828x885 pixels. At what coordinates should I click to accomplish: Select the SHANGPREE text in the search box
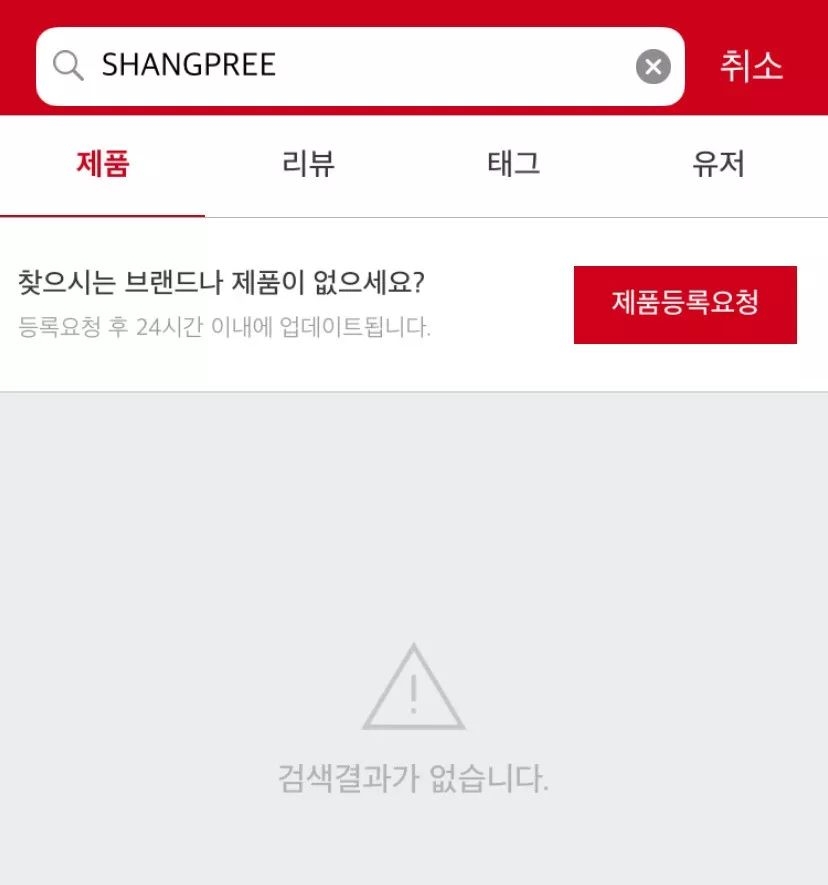point(189,65)
